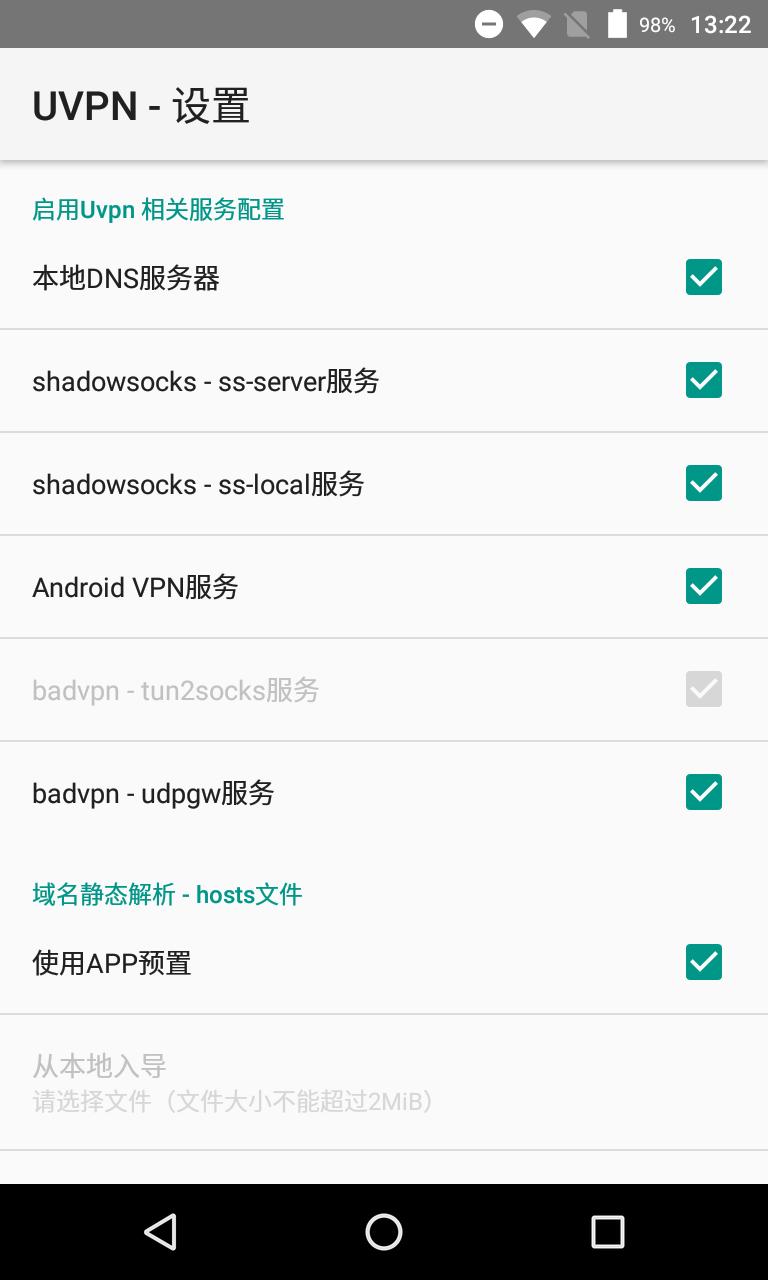
Task: Turn off Android VPN服务 checkbox
Action: pyautogui.click(x=703, y=586)
